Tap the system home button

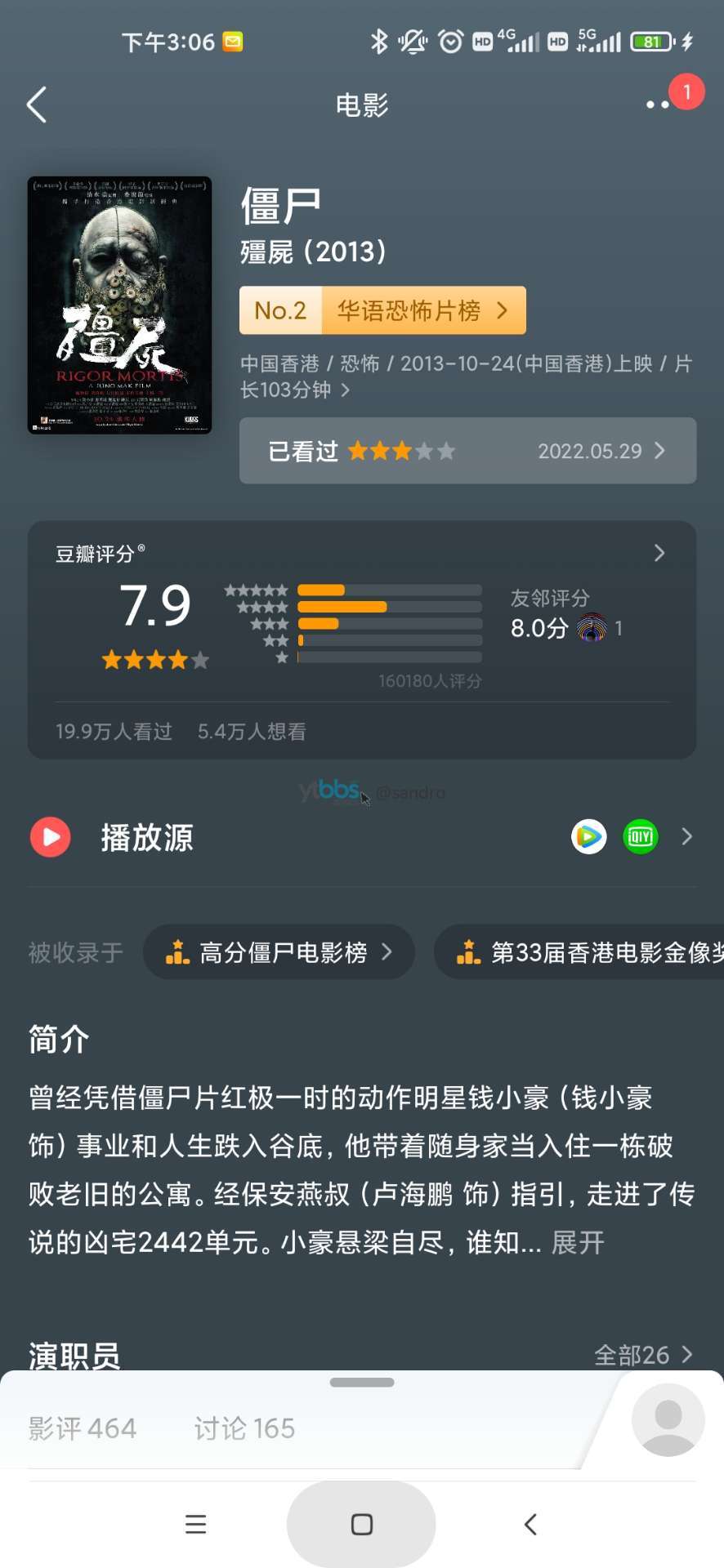361,1524
